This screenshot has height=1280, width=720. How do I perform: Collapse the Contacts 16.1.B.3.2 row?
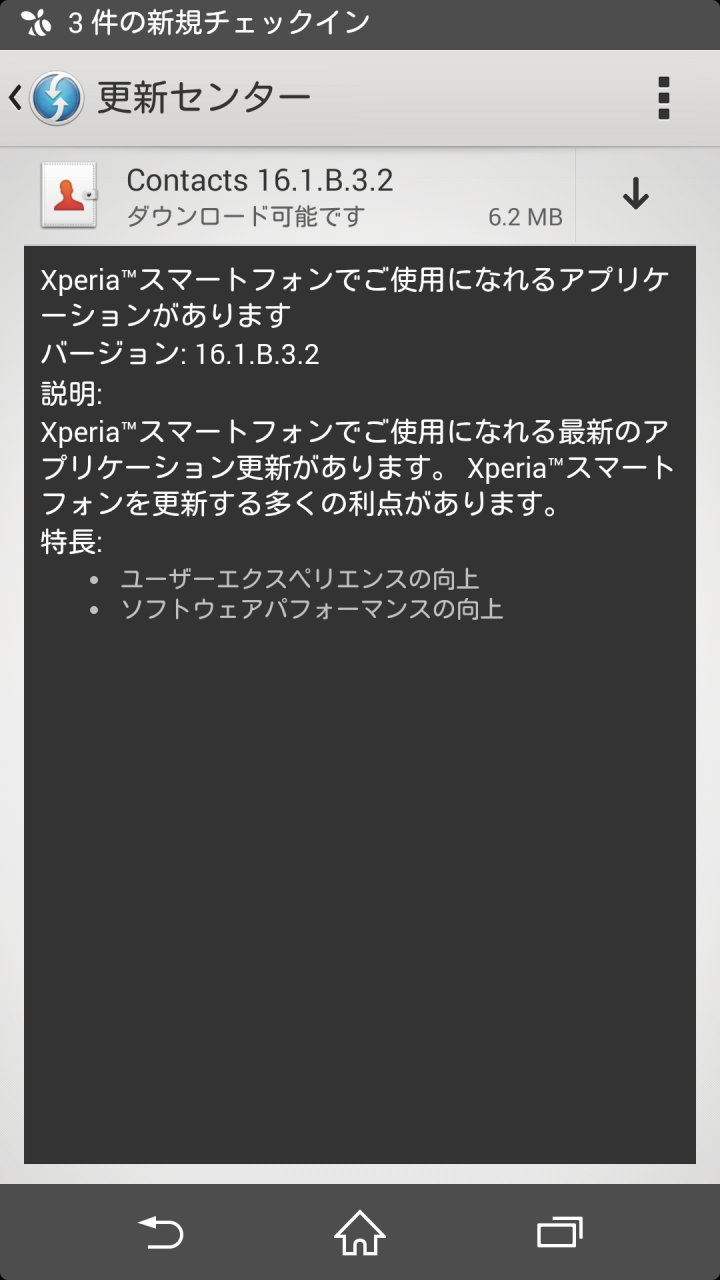coord(300,195)
